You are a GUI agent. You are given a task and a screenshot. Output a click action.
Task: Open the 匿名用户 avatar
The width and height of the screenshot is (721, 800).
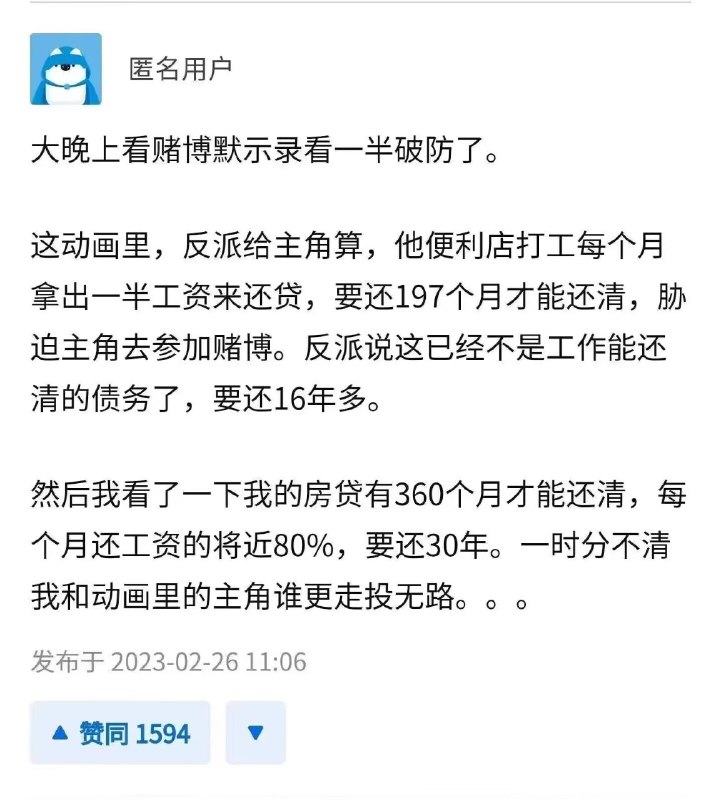66,69
